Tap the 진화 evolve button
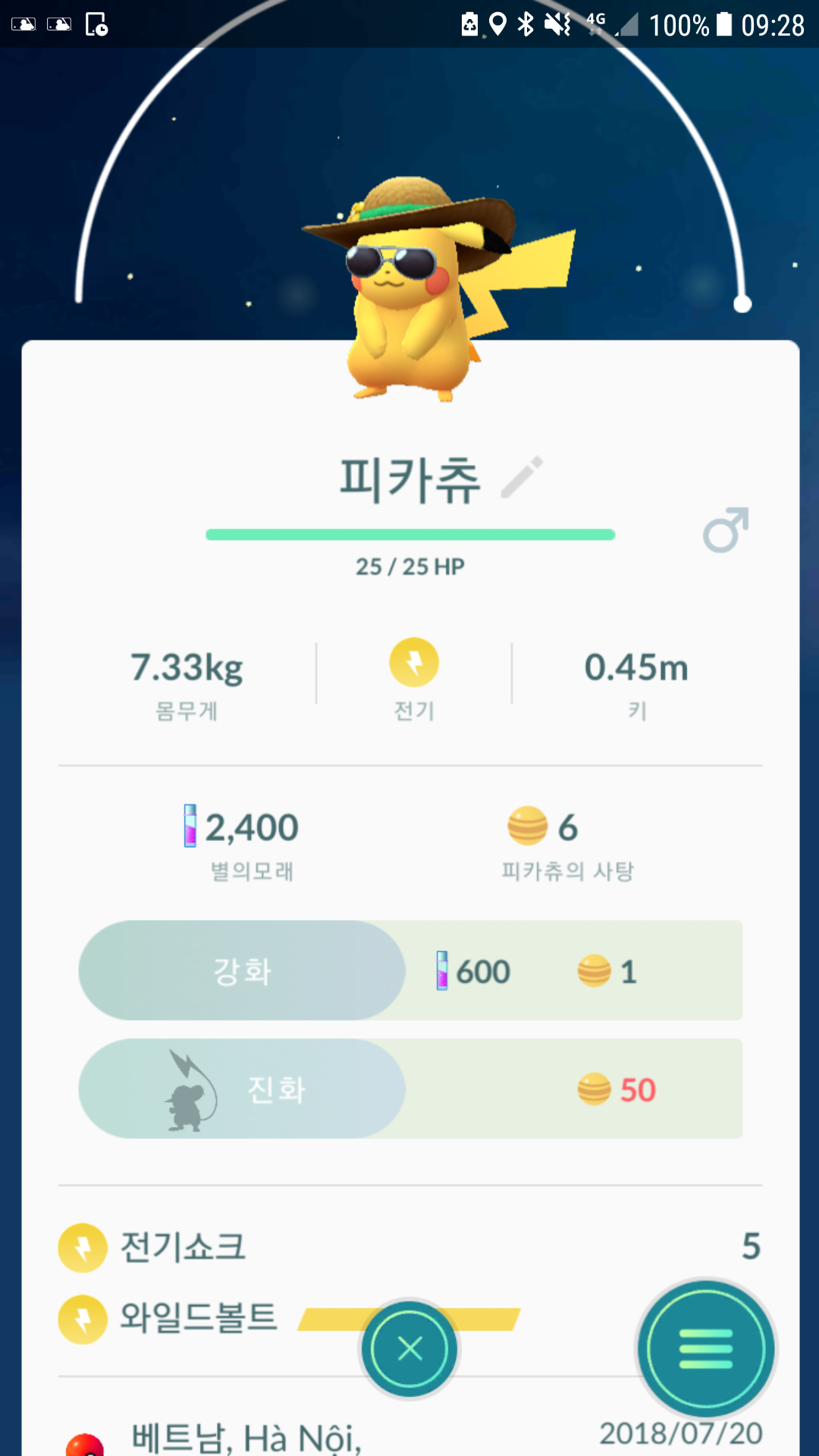The width and height of the screenshot is (819, 1456). [242, 1089]
